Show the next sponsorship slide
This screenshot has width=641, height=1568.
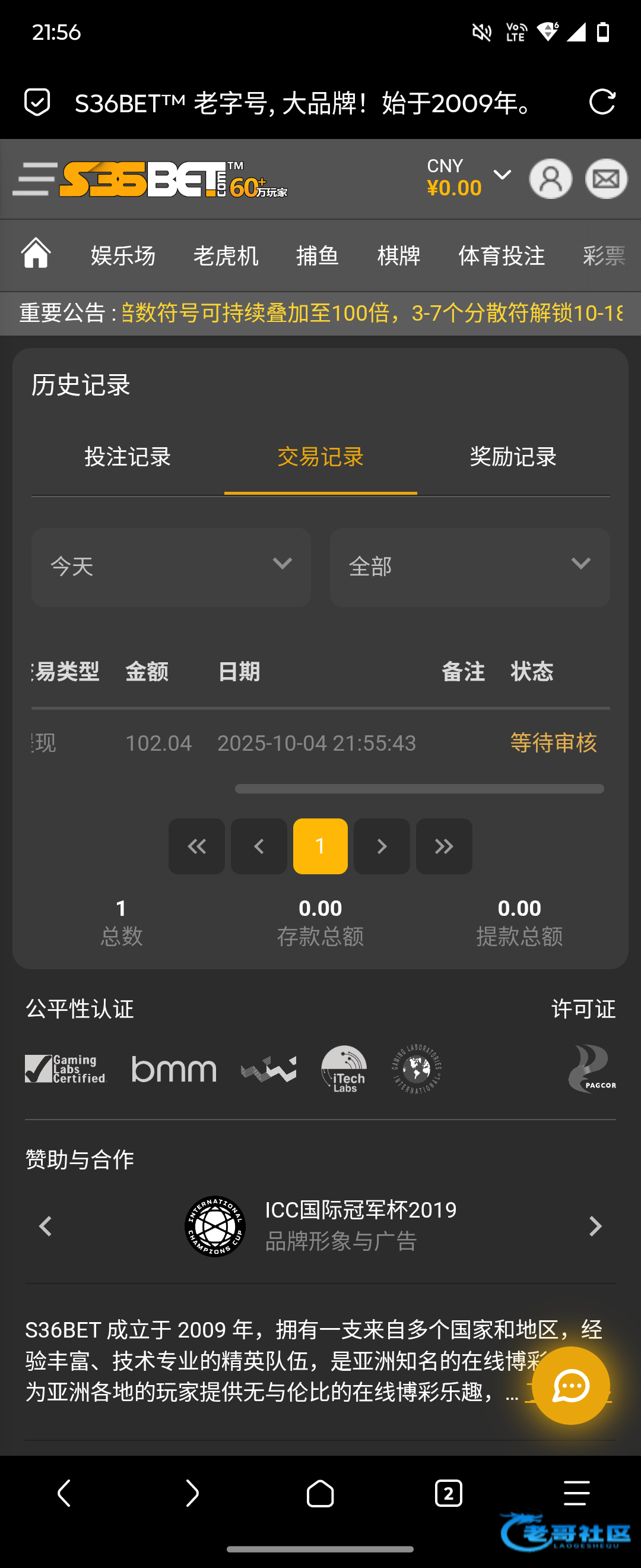coord(595,1226)
